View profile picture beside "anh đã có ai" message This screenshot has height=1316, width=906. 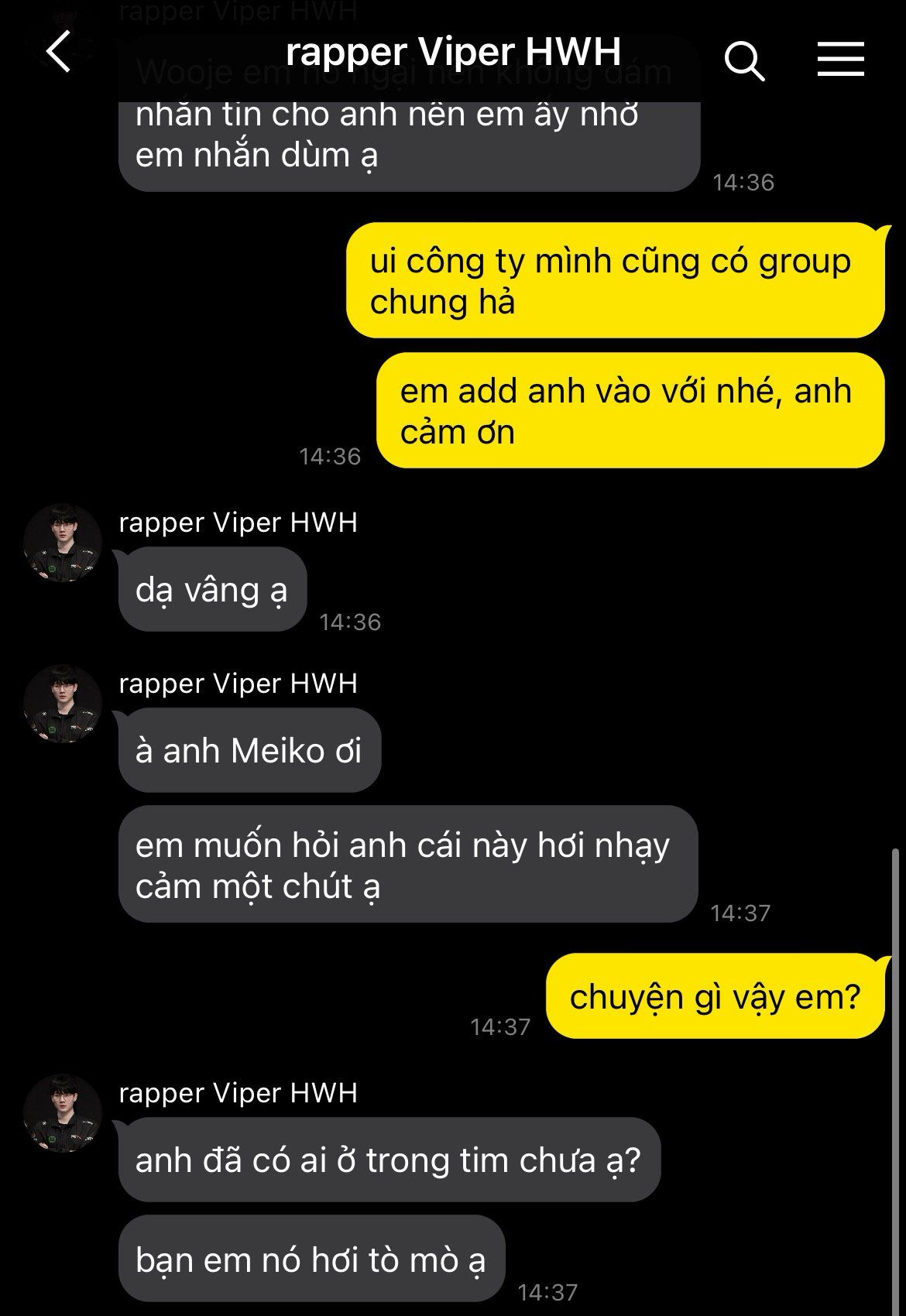63,1113
